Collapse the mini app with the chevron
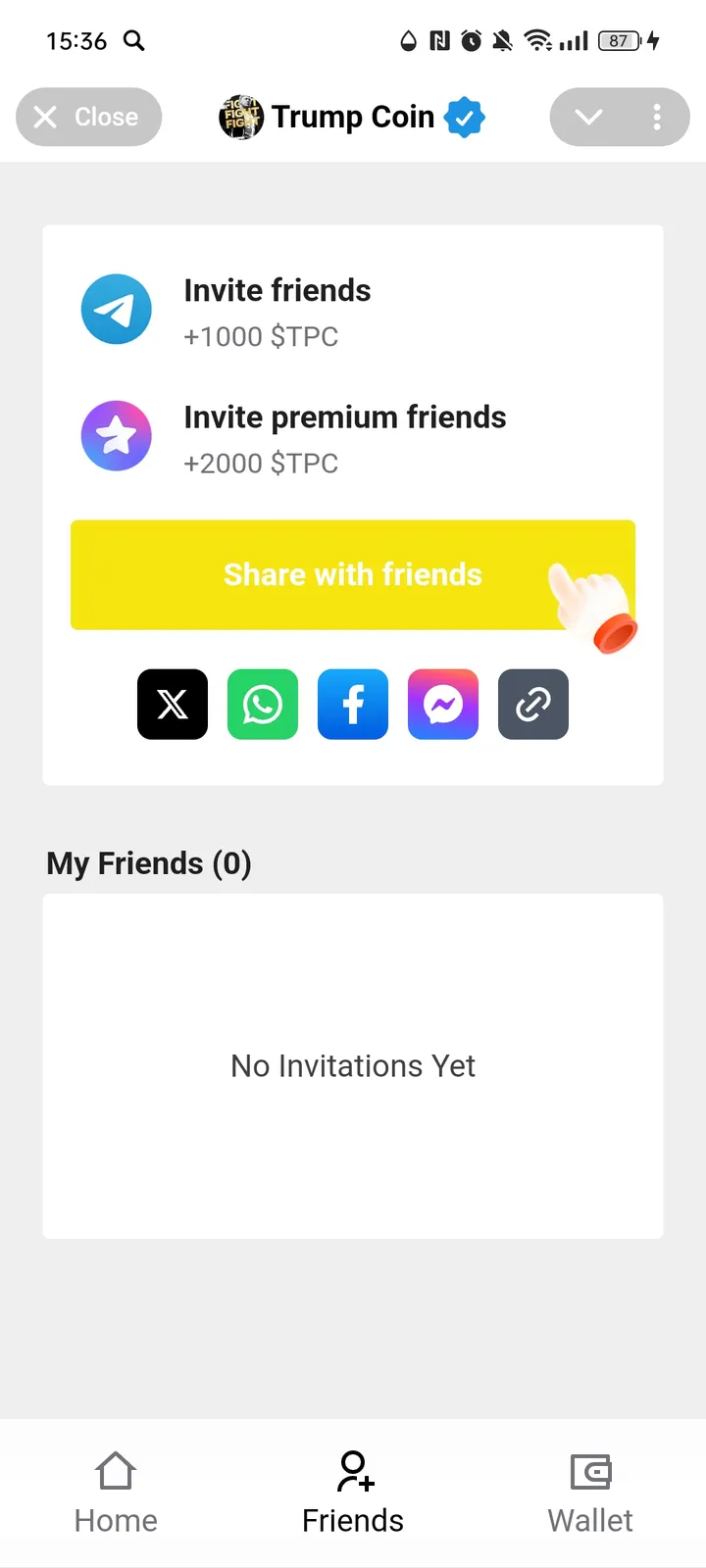Image resolution: width=706 pixels, height=1568 pixels. coord(588,118)
